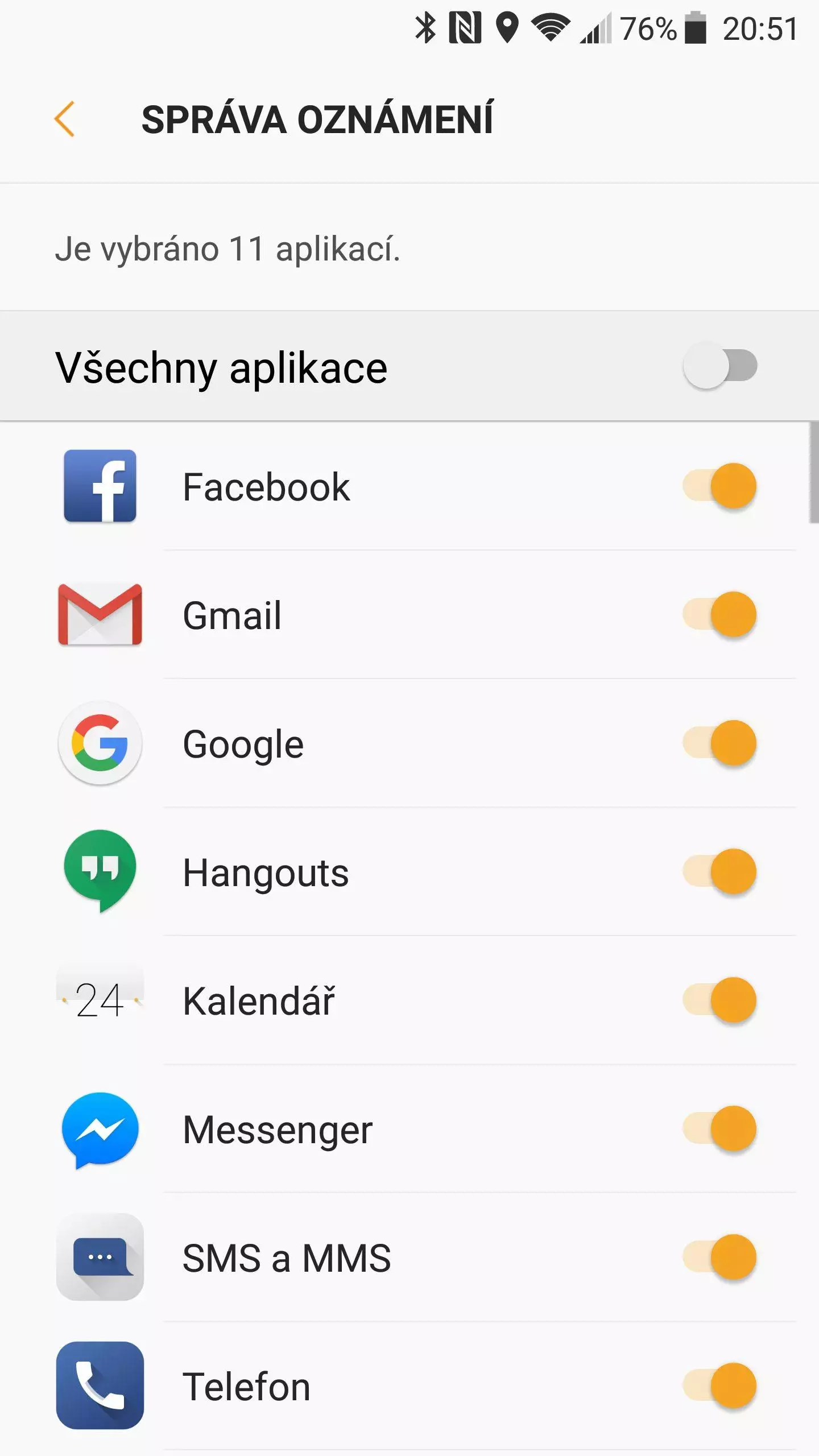Turn off Facebook notifications
The image size is (819, 1456).
pyautogui.click(x=720, y=486)
